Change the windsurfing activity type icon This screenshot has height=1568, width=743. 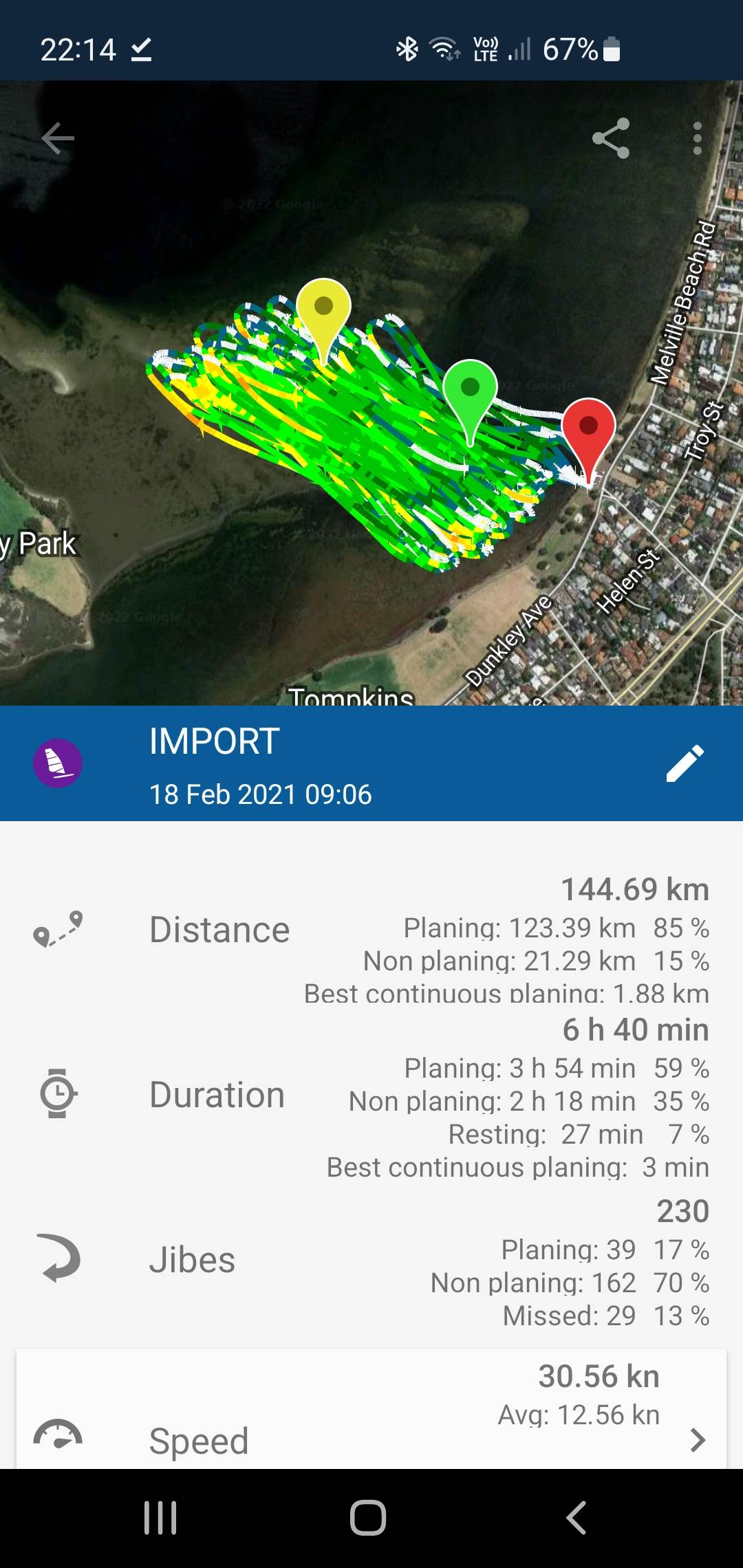pyautogui.click(x=58, y=763)
